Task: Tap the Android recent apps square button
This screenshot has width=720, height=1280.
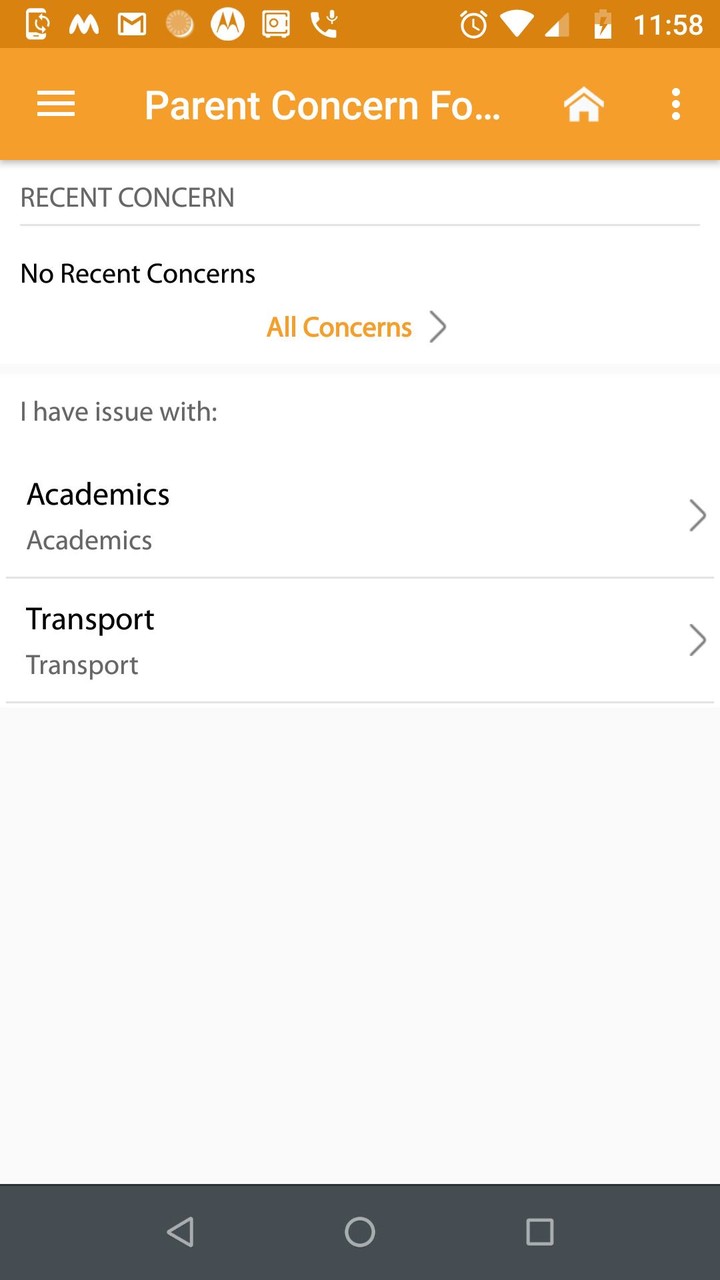Action: pyautogui.click(x=539, y=1232)
